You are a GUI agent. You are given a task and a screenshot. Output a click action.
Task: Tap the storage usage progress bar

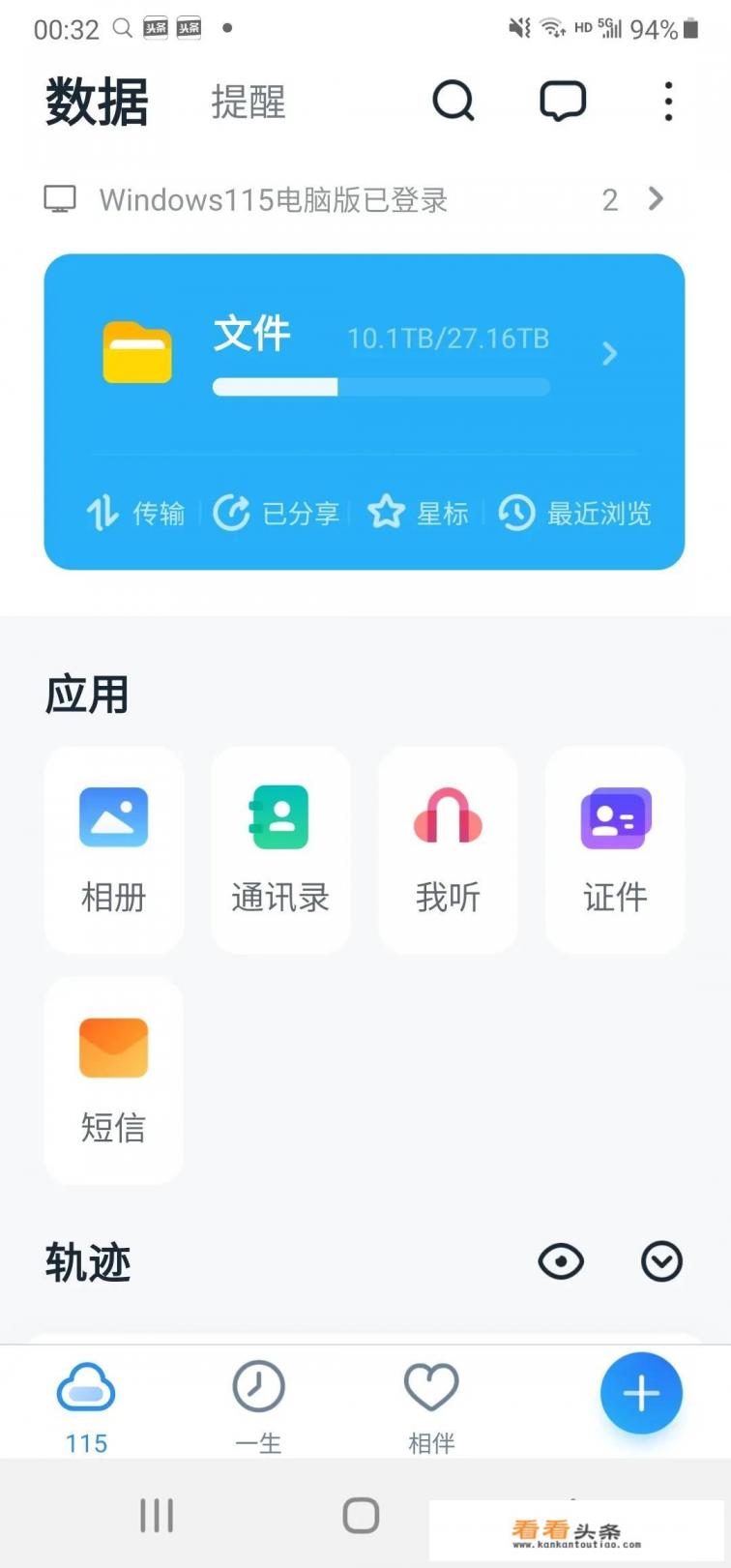380,388
